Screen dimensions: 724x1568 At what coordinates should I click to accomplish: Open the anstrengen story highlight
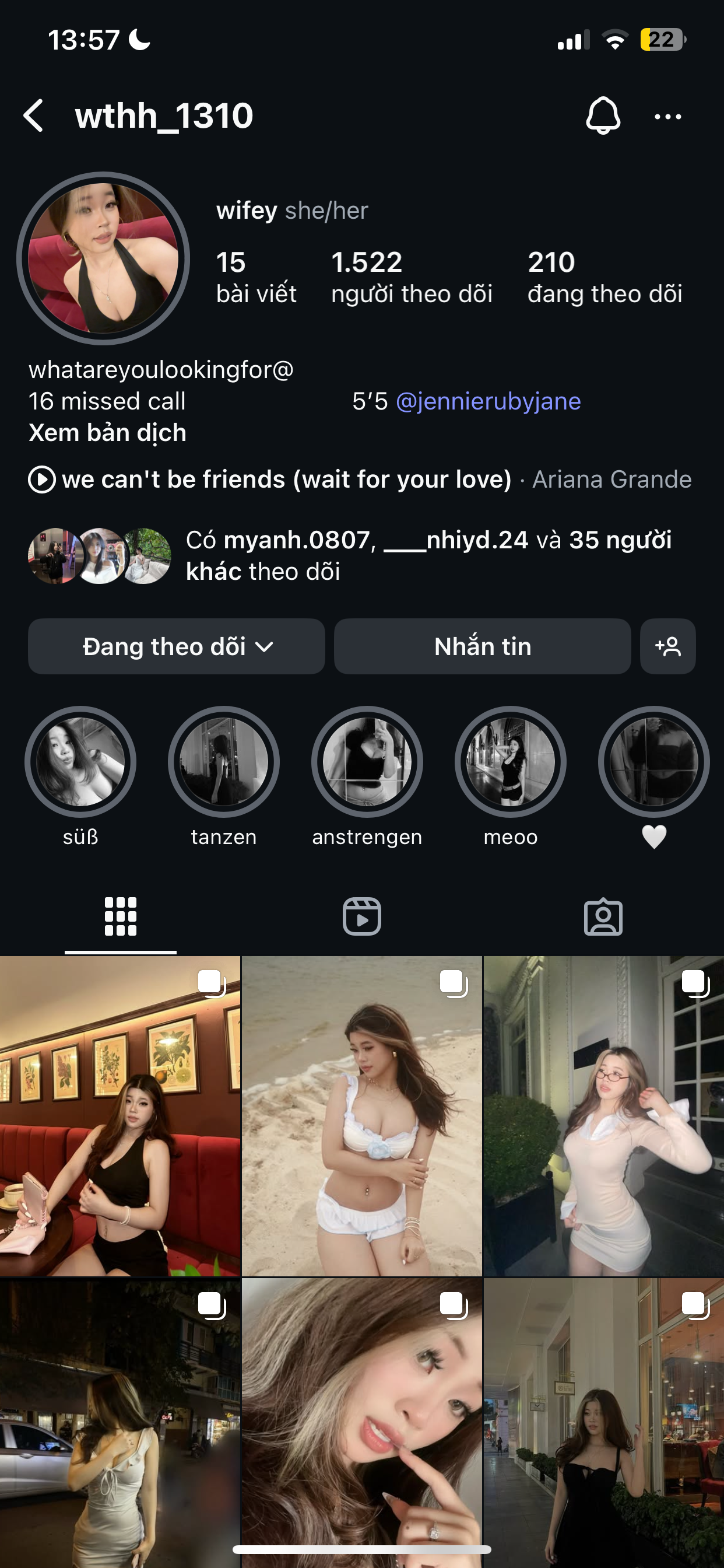click(x=367, y=762)
